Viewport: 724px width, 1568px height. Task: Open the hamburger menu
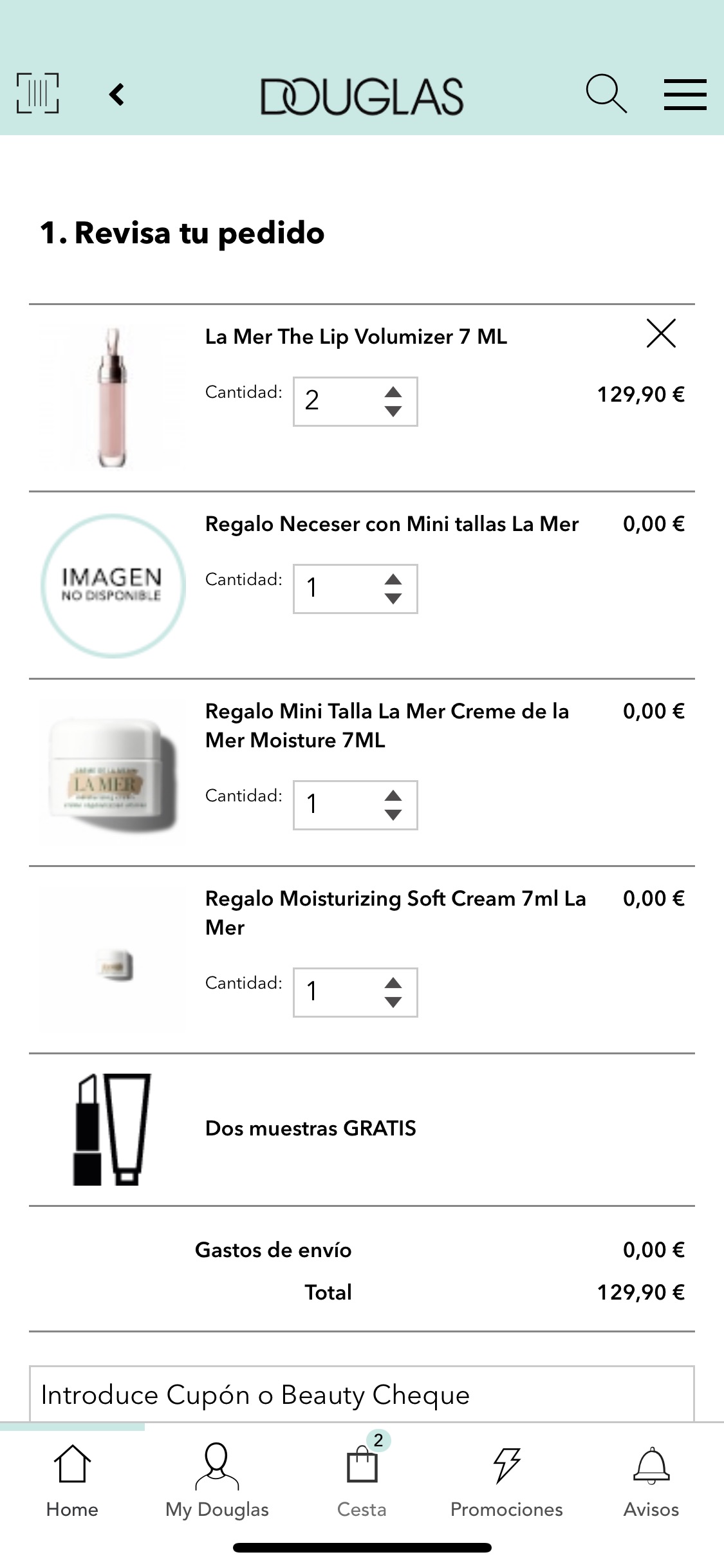click(685, 95)
